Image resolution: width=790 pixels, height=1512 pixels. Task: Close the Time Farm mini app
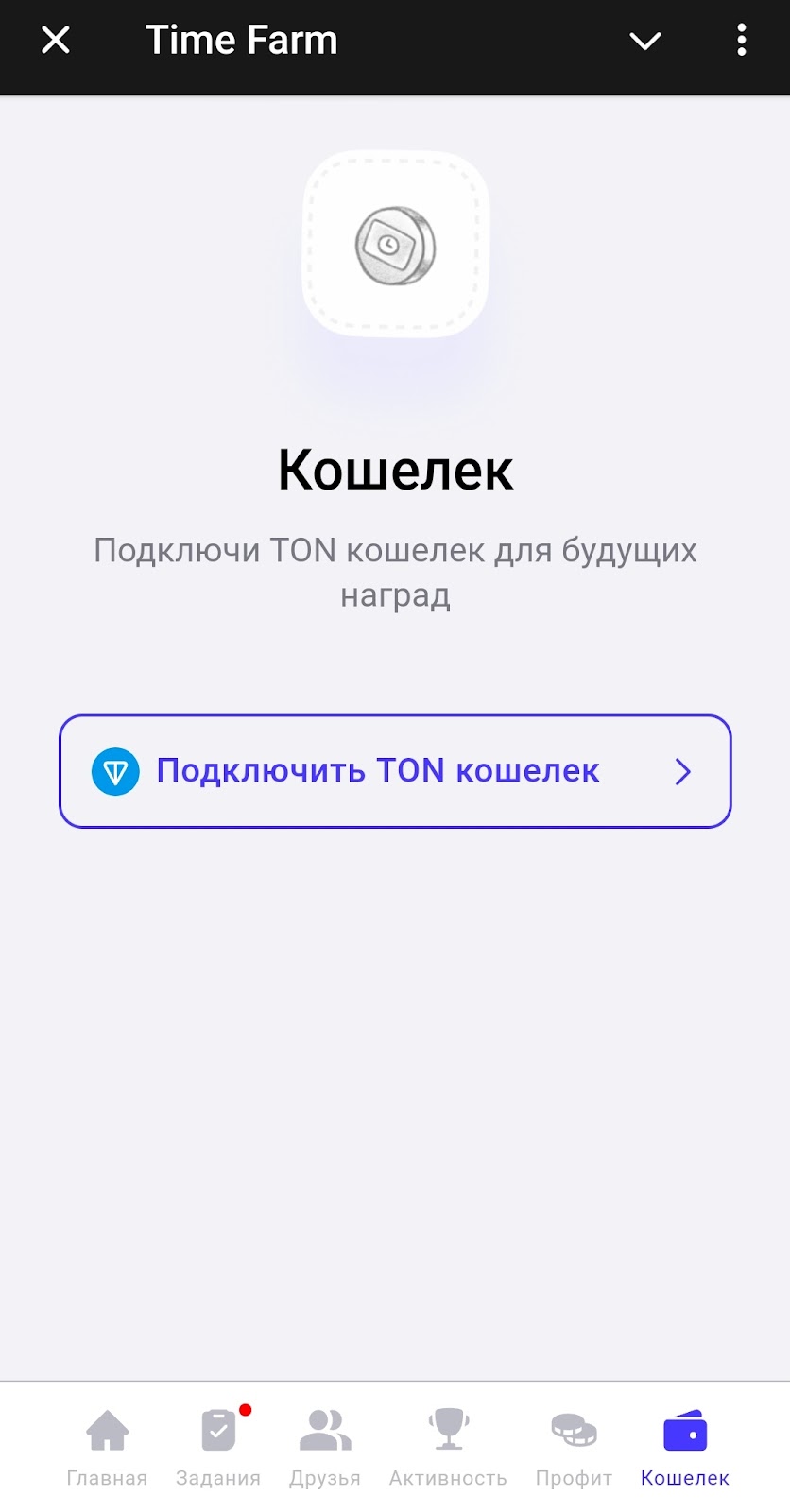coord(56,41)
